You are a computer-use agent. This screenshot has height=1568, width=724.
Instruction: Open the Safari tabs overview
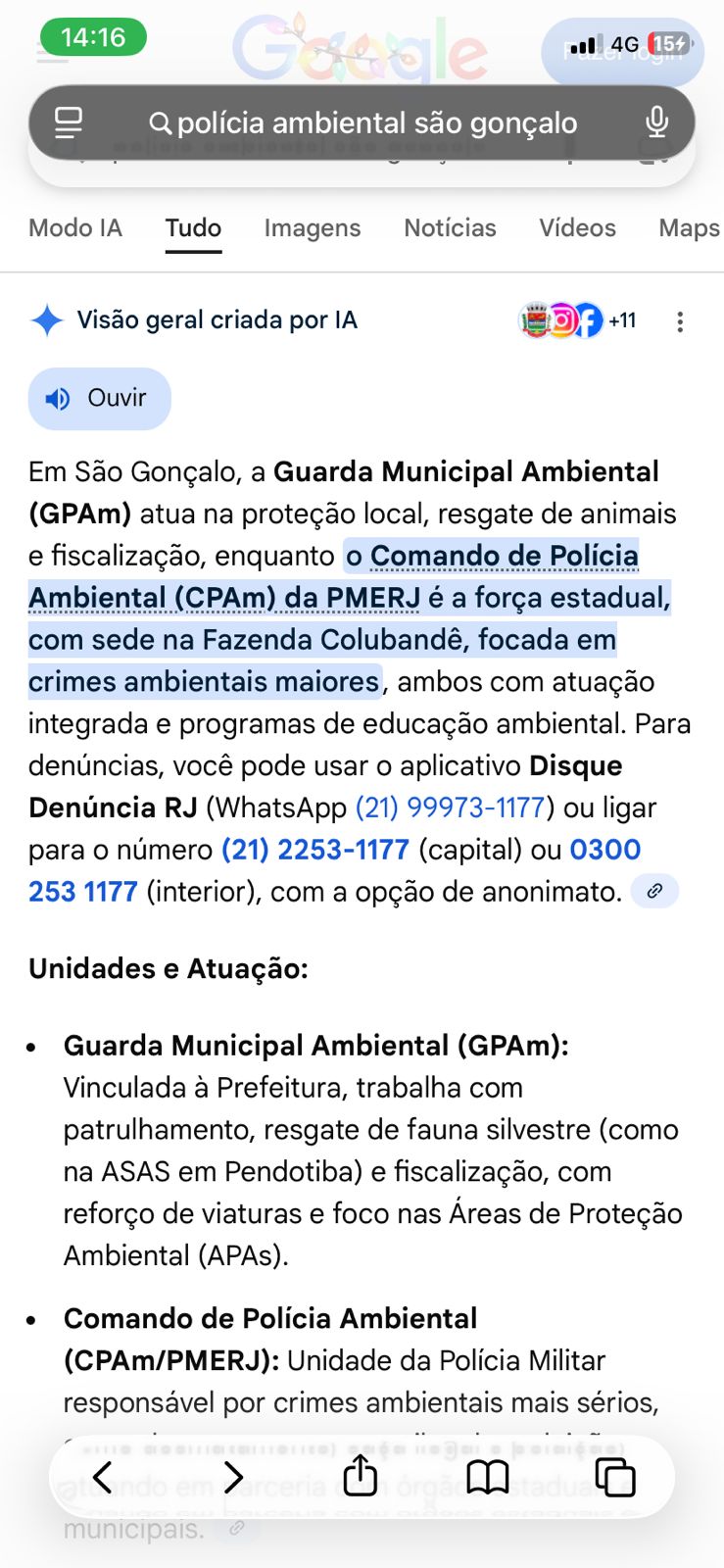pos(615,1476)
